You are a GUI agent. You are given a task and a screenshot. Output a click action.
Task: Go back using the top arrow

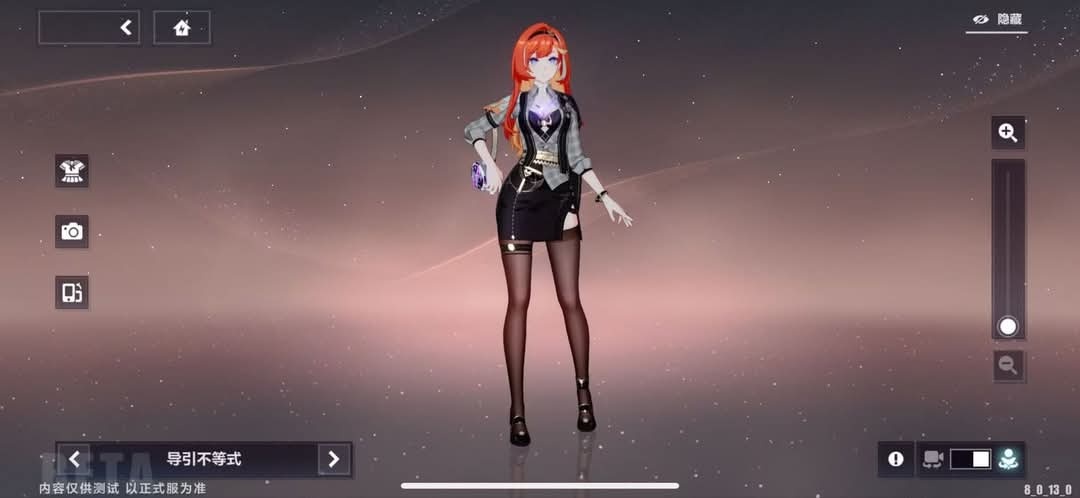click(126, 28)
